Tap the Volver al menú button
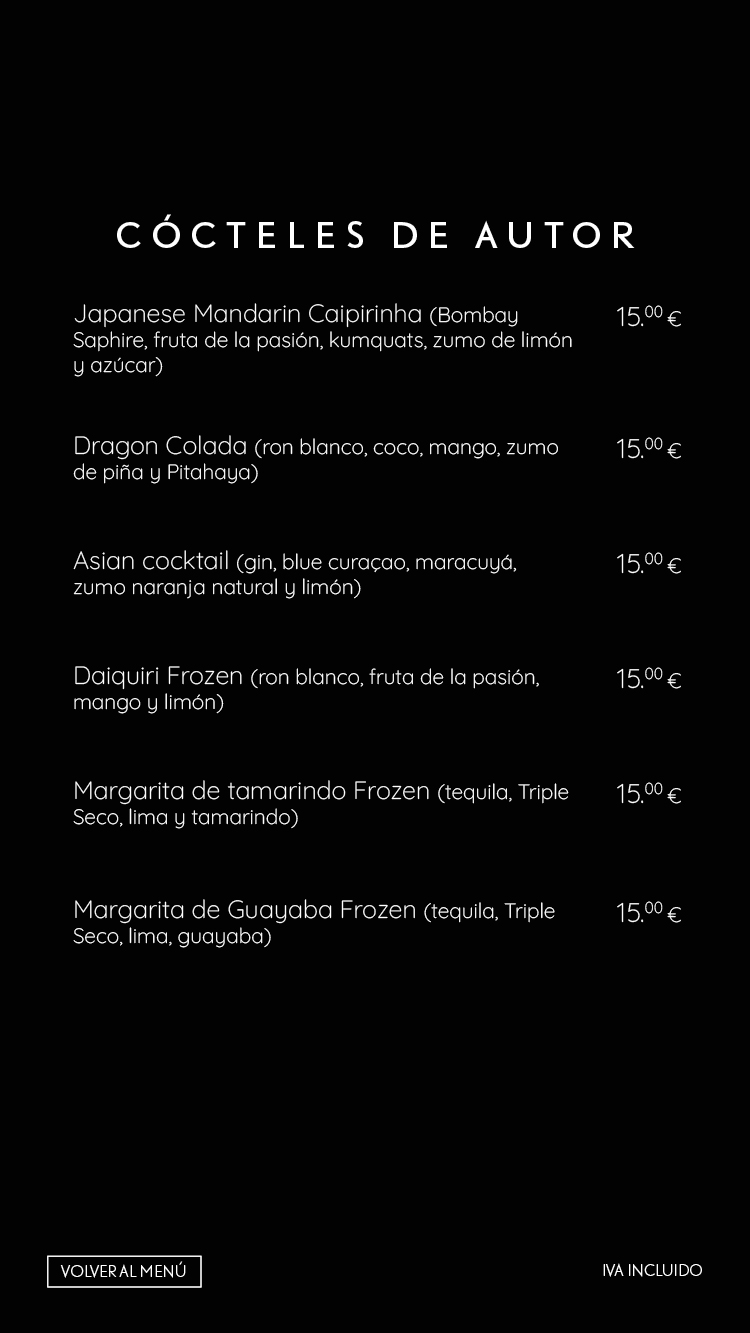 pos(124,1271)
